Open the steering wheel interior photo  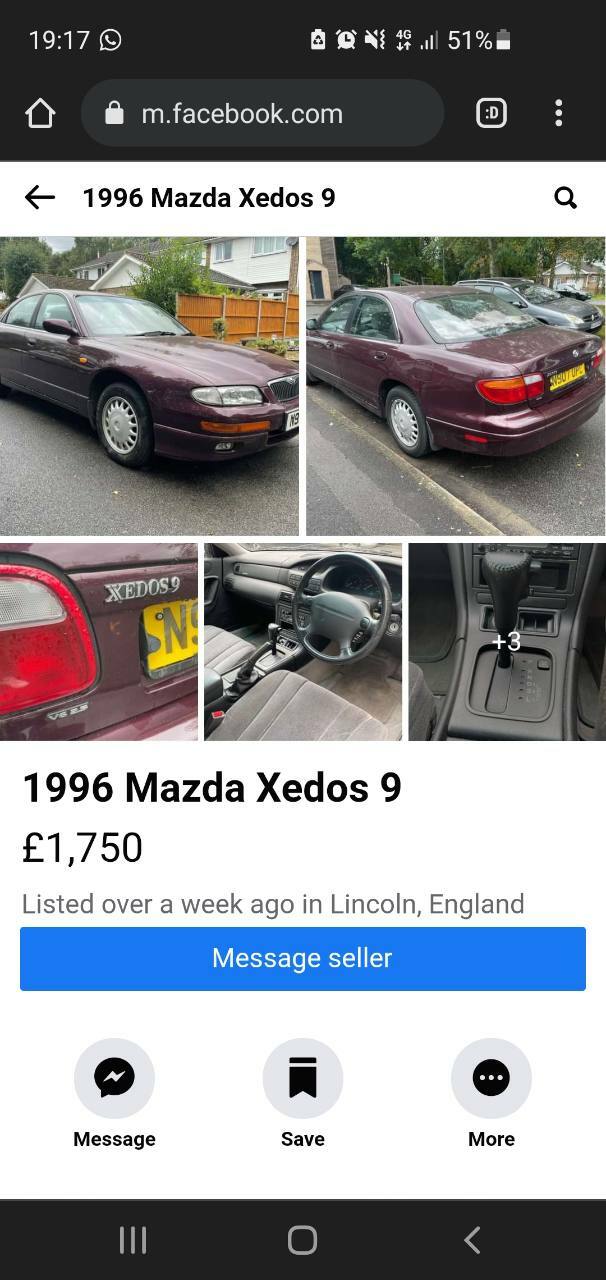[x=303, y=642]
